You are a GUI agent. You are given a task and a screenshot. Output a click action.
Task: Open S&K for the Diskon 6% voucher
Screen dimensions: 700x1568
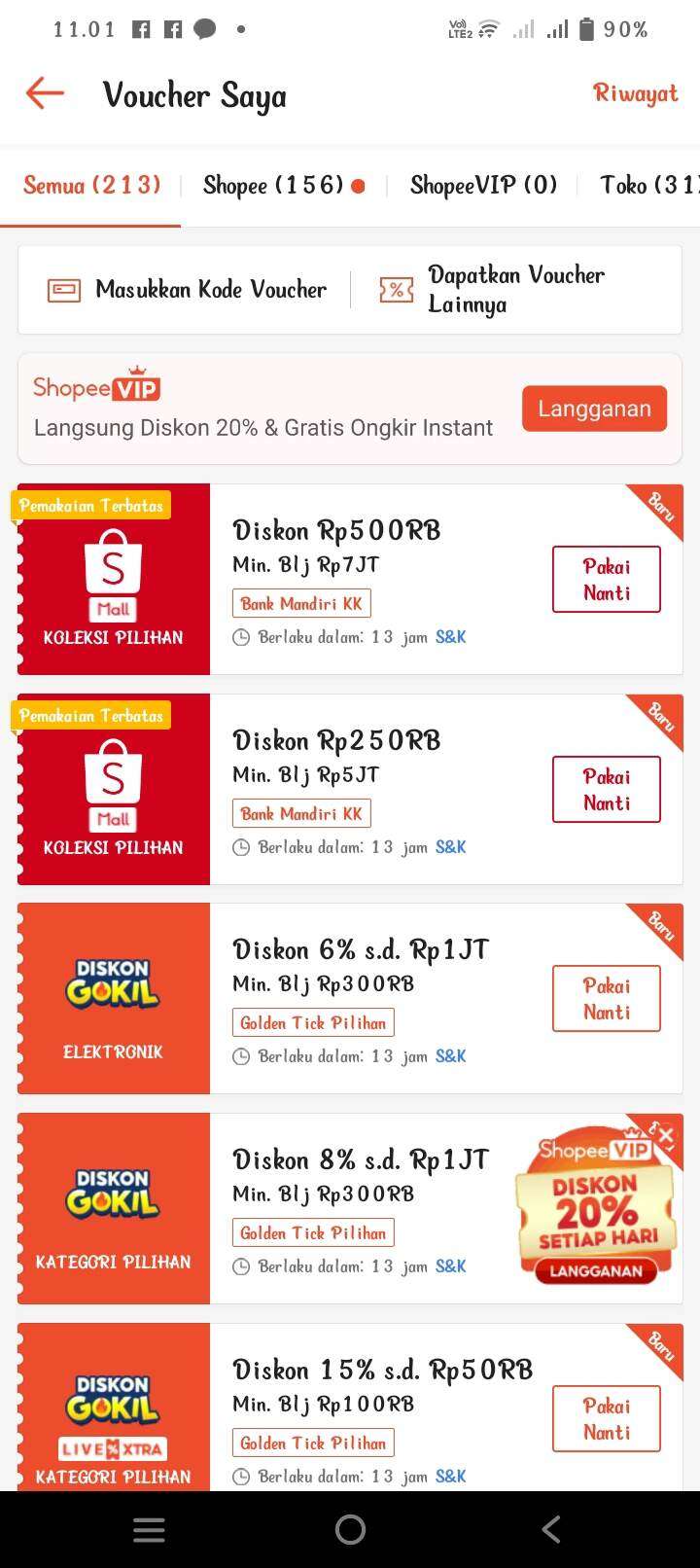pyautogui.click(x=451, y=1056)
